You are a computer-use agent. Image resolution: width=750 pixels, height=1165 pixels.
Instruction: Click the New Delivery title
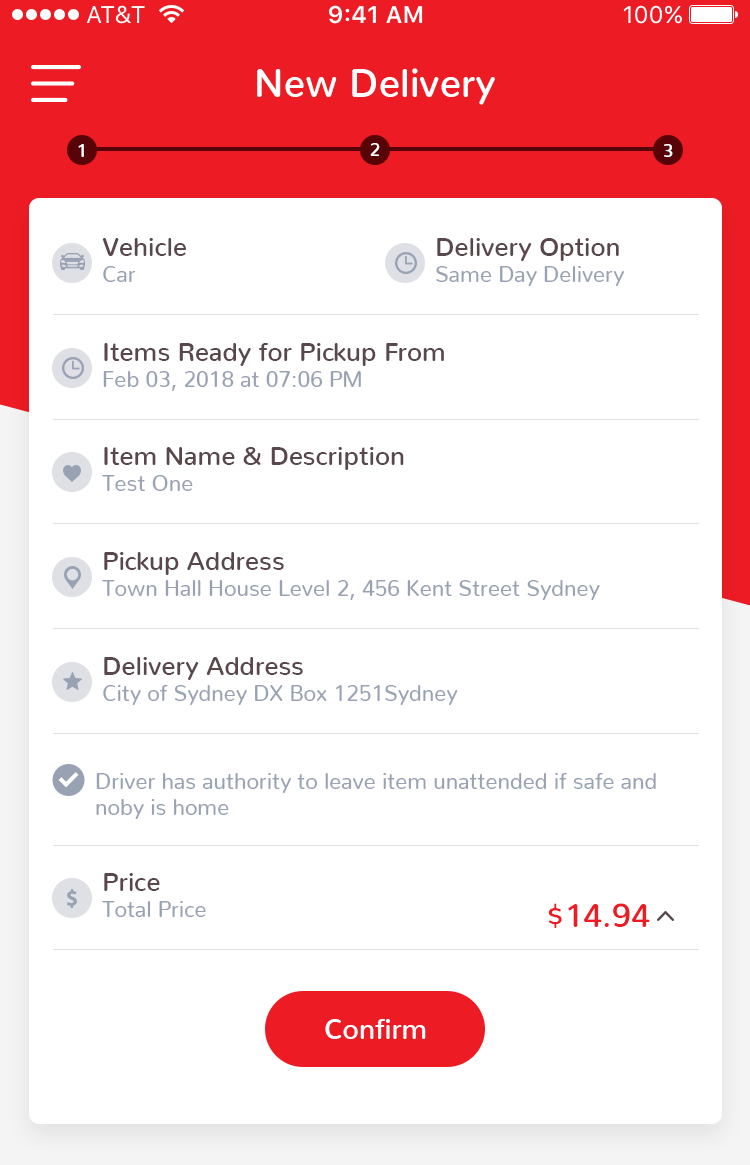tap(375, 84)
